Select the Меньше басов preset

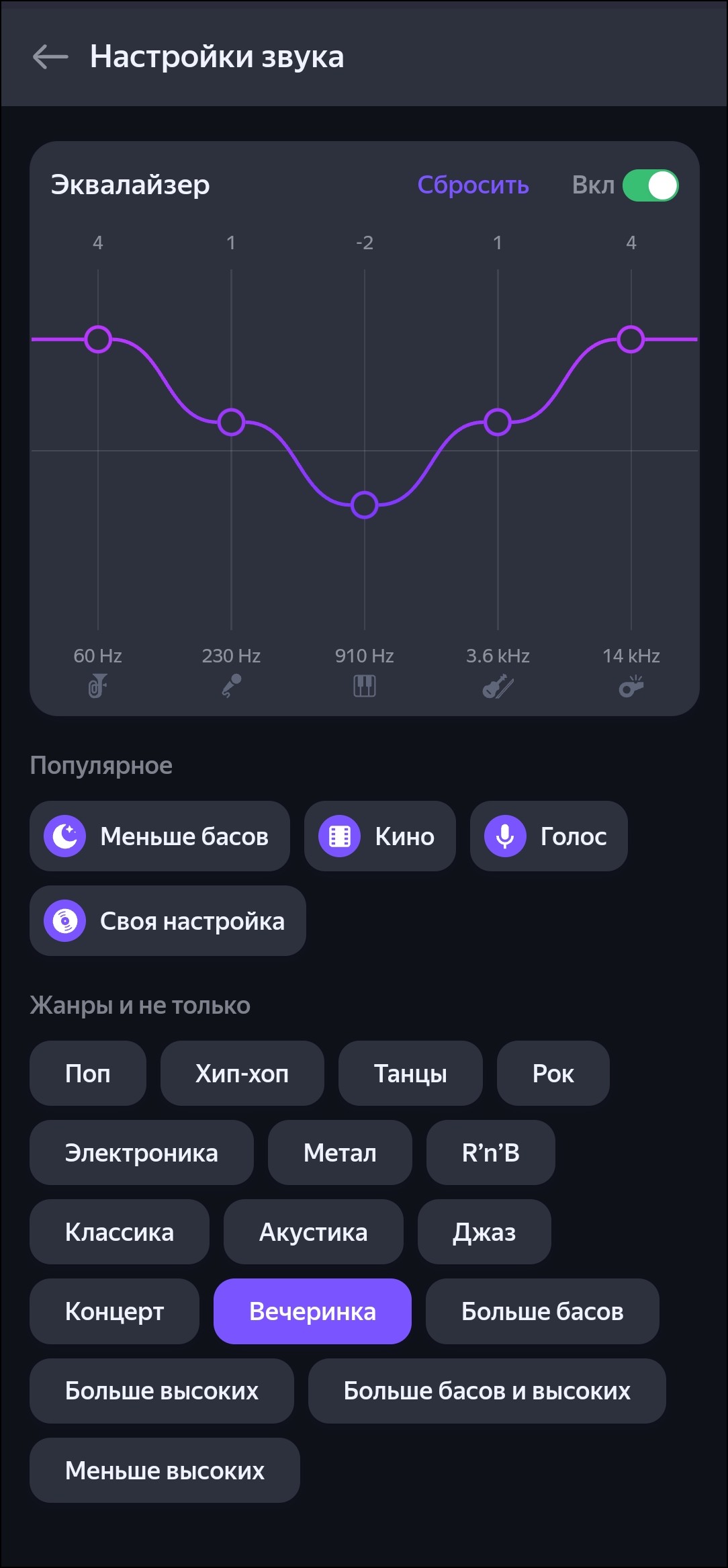[x=159, y=836]
